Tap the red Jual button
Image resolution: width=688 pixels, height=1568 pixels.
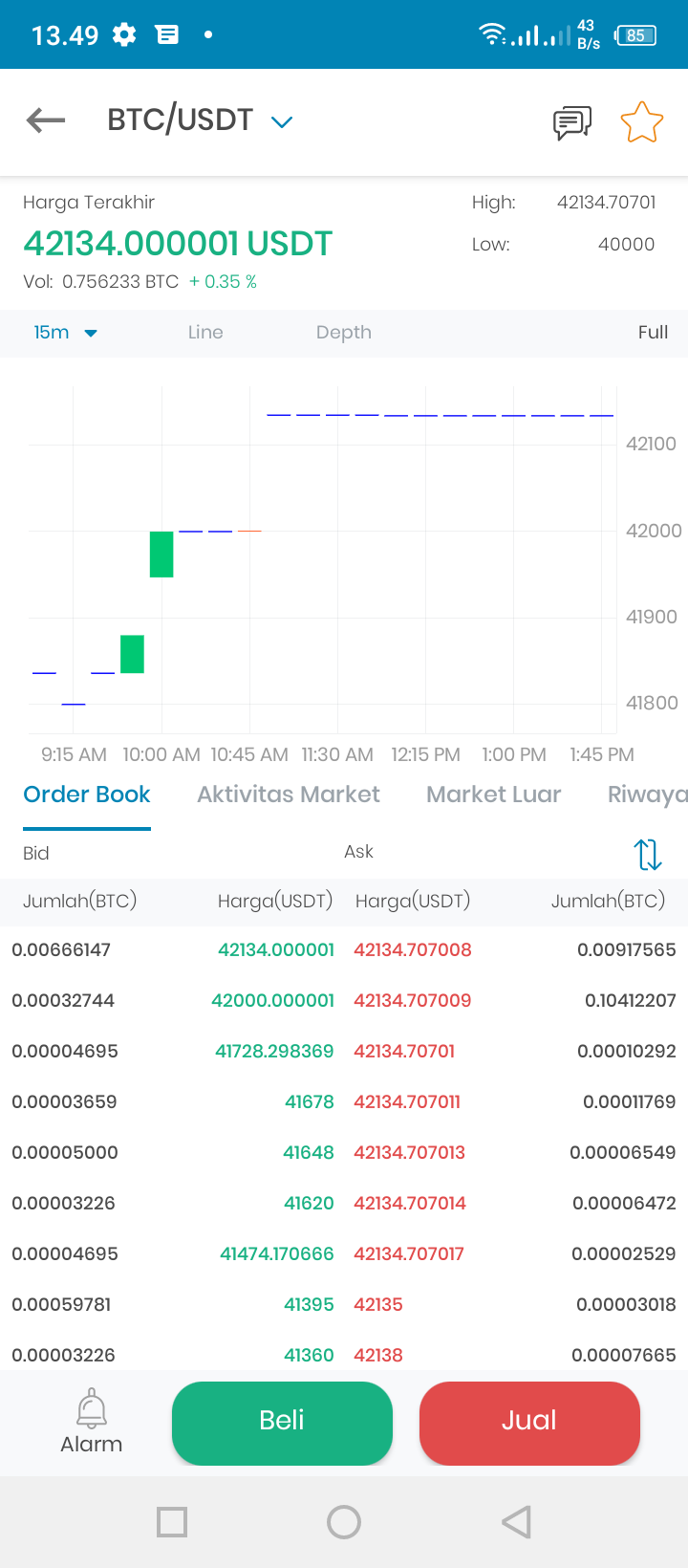pos(529,1423)
